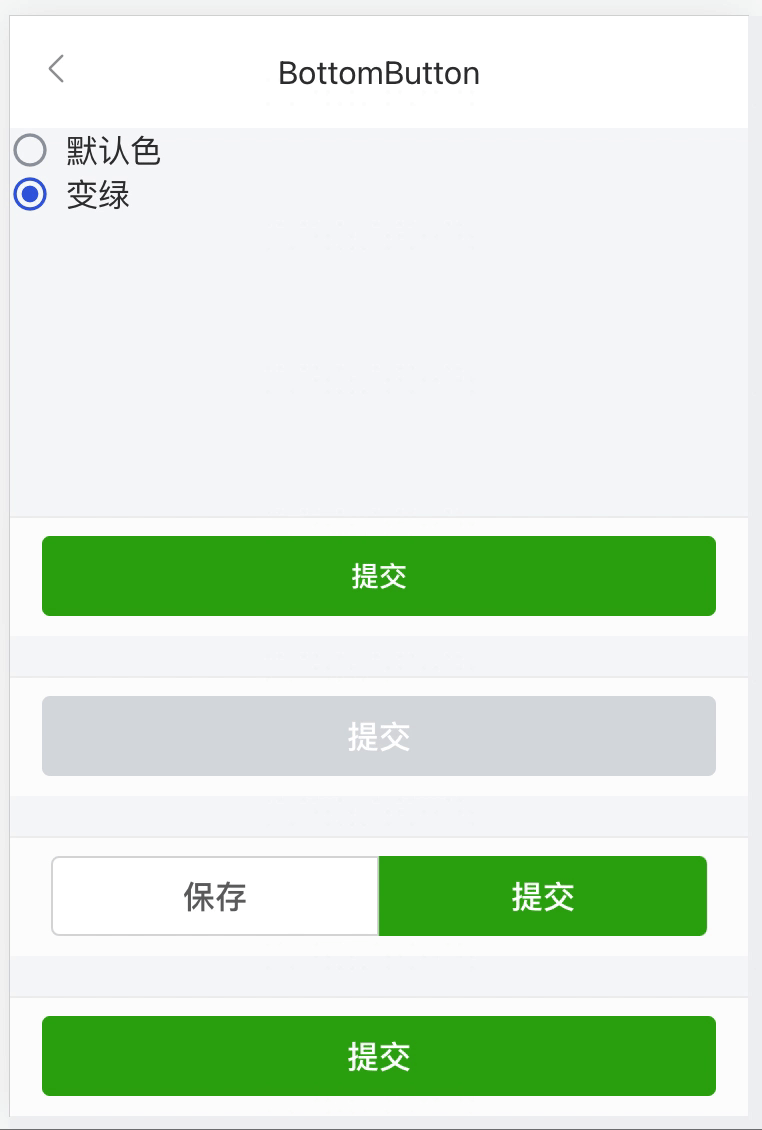This screenshot has height=1130, width=762.
Task: Tap the separator above the first submit button
Action: click(379, 520)
